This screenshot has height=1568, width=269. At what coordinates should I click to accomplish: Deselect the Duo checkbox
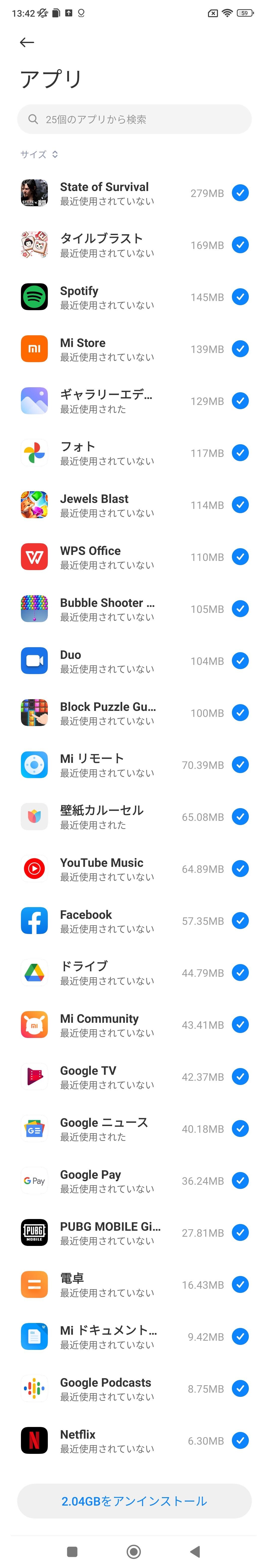[240, 661]
